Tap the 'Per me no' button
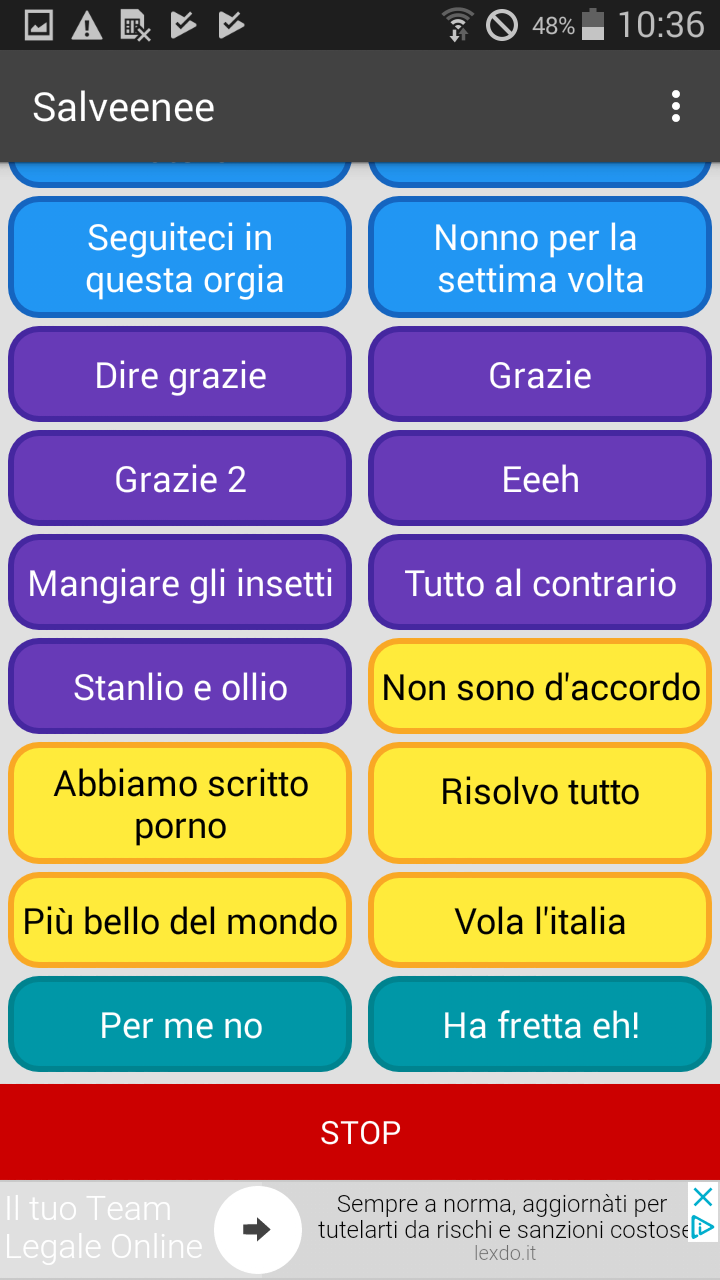Screen dimensions: 720x1280 180,1025
